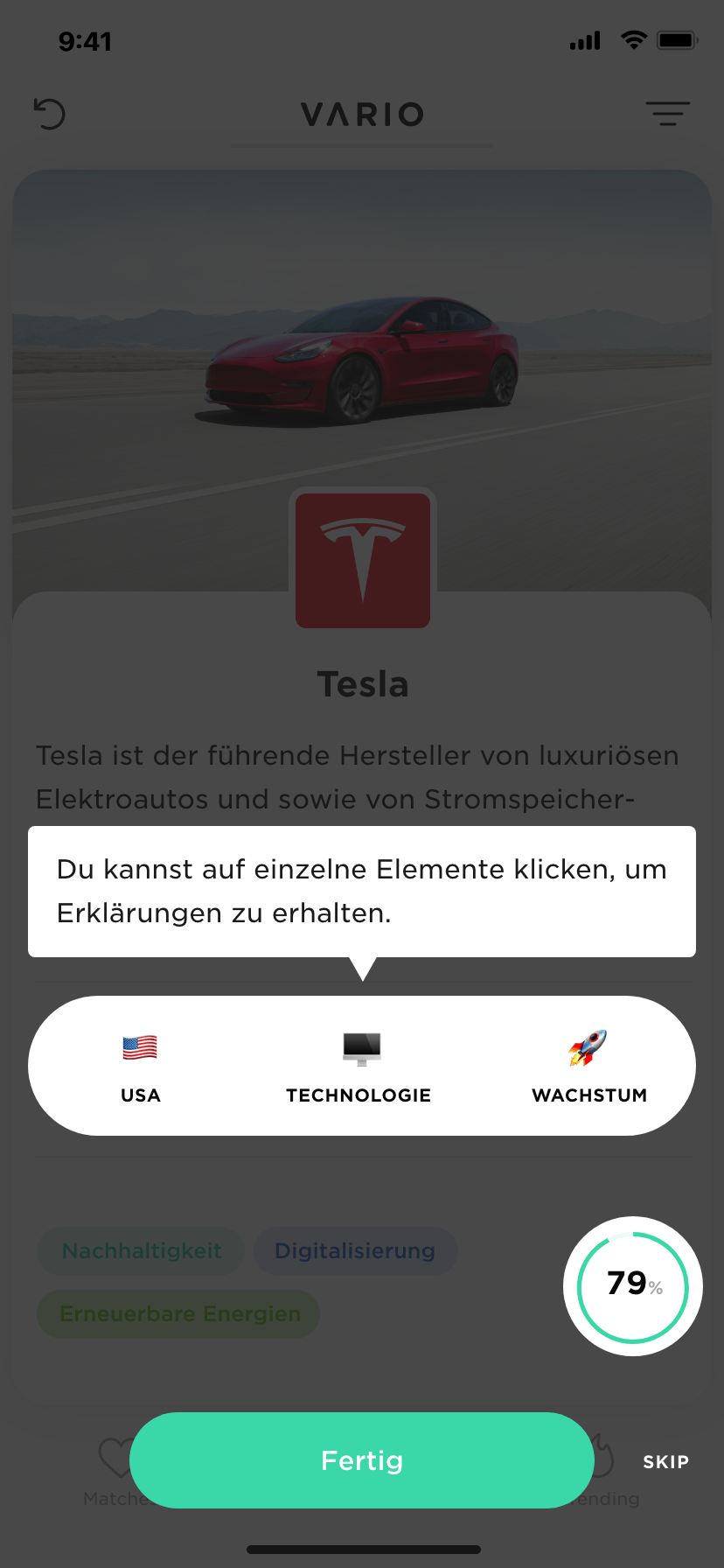This screenshot has width=724, height=1568.
Task: Tap the Fertig button
Action: click(361, 1459)
